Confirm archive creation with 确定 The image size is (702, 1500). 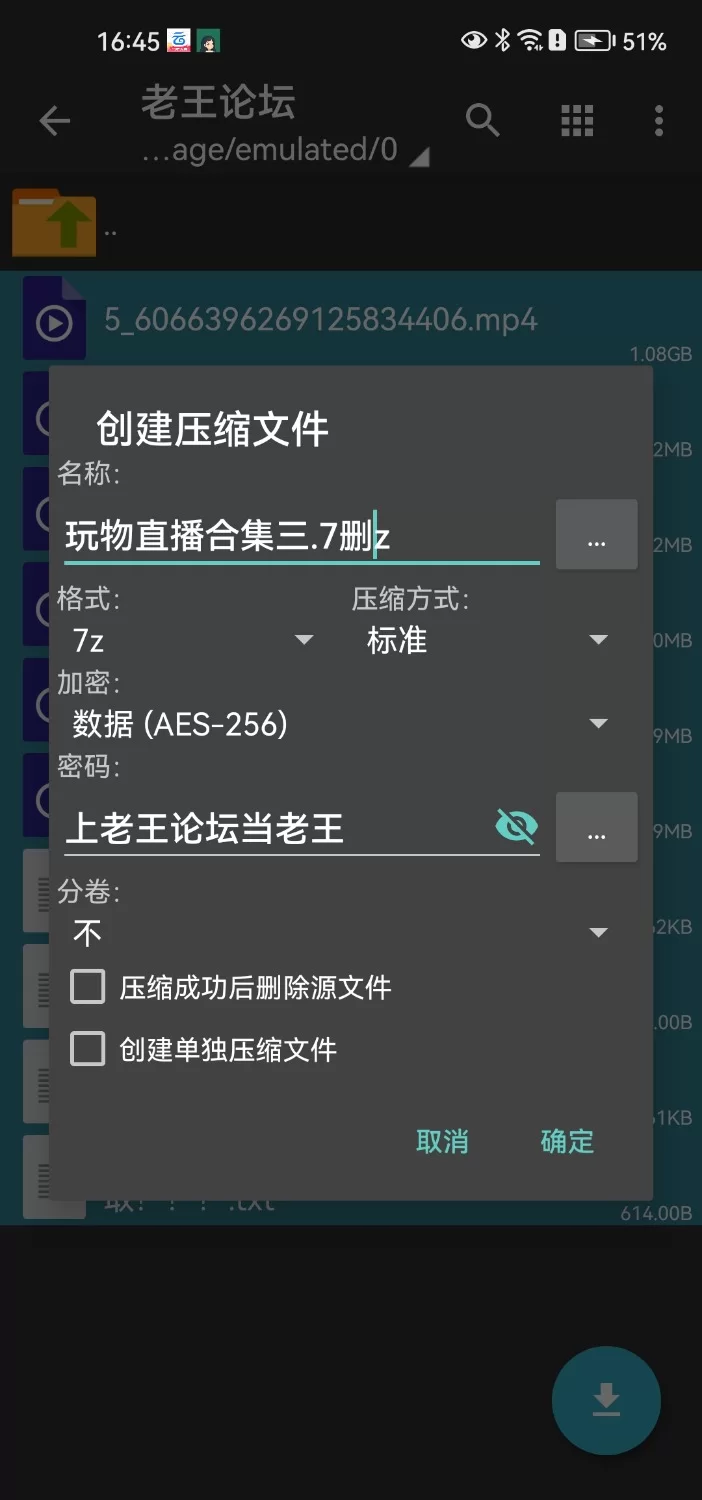567,1141
